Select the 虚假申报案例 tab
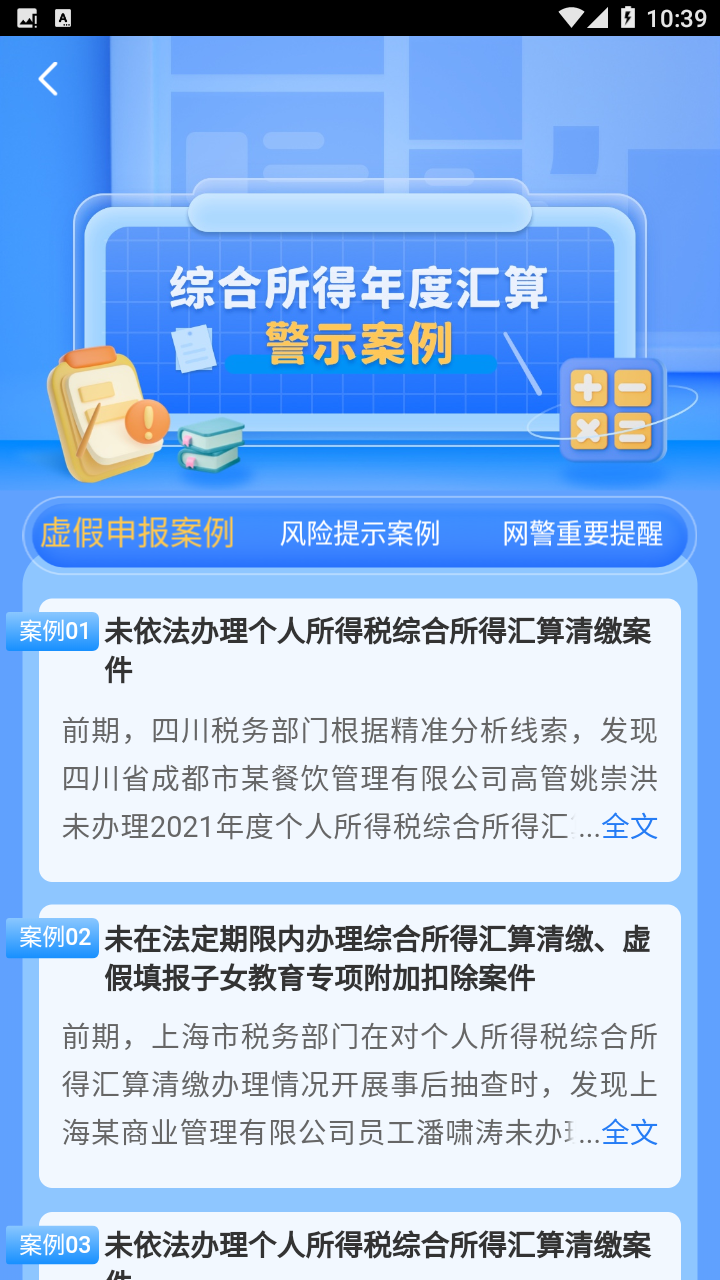 pos(137,533)
